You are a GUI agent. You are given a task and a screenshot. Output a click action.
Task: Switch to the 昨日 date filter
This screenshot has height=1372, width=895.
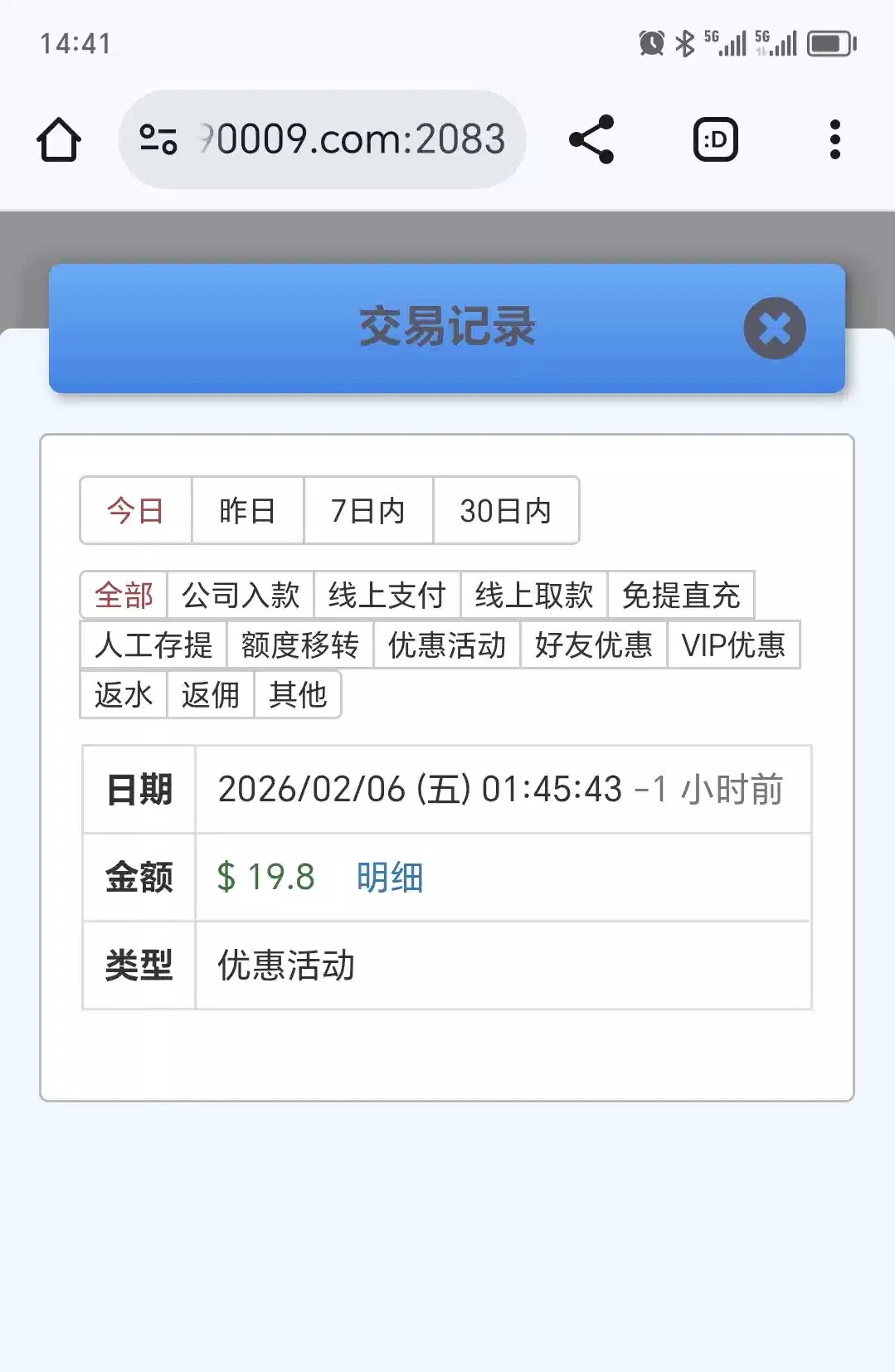tap(247, 511)
